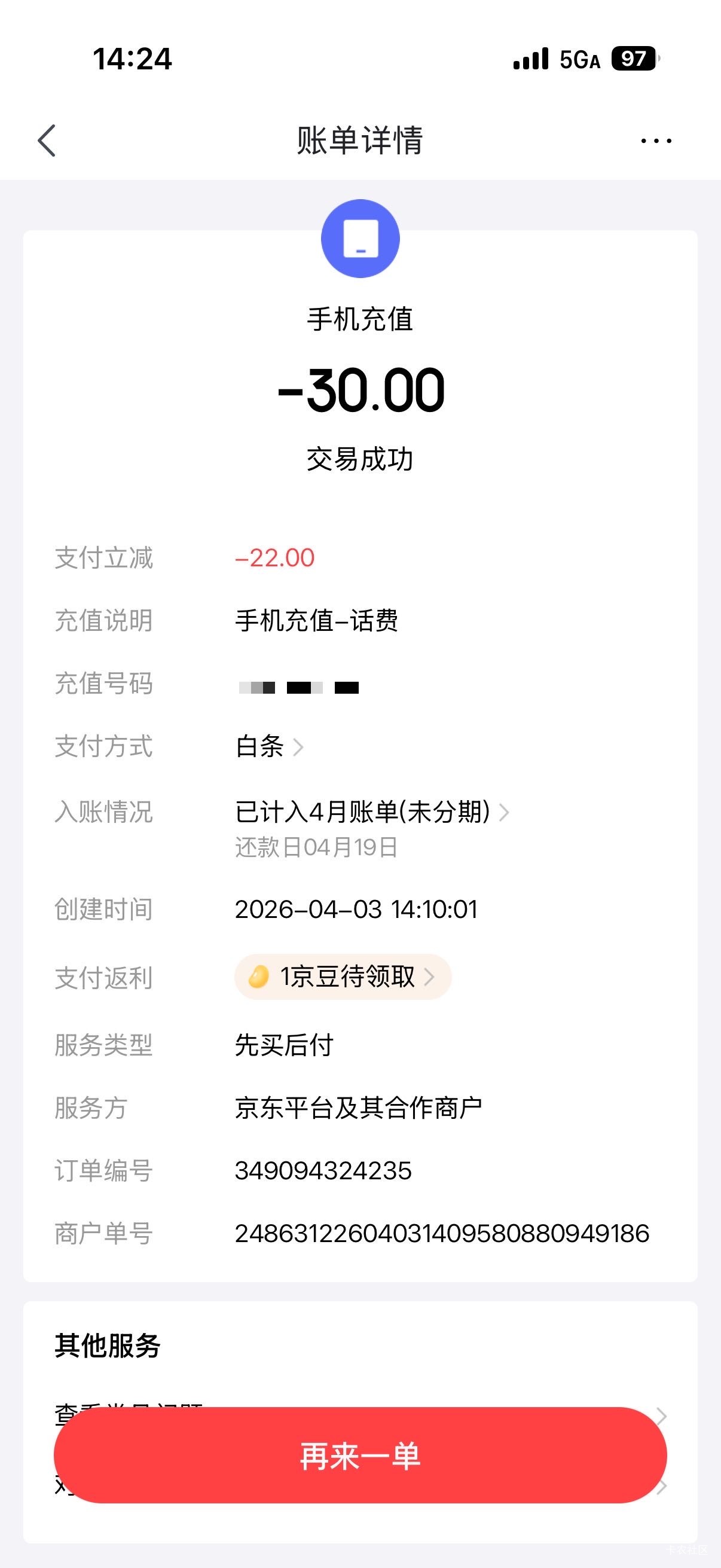721x1568 pixels.
Task: View 已计入4月账单 billing status
Action: 371,812
